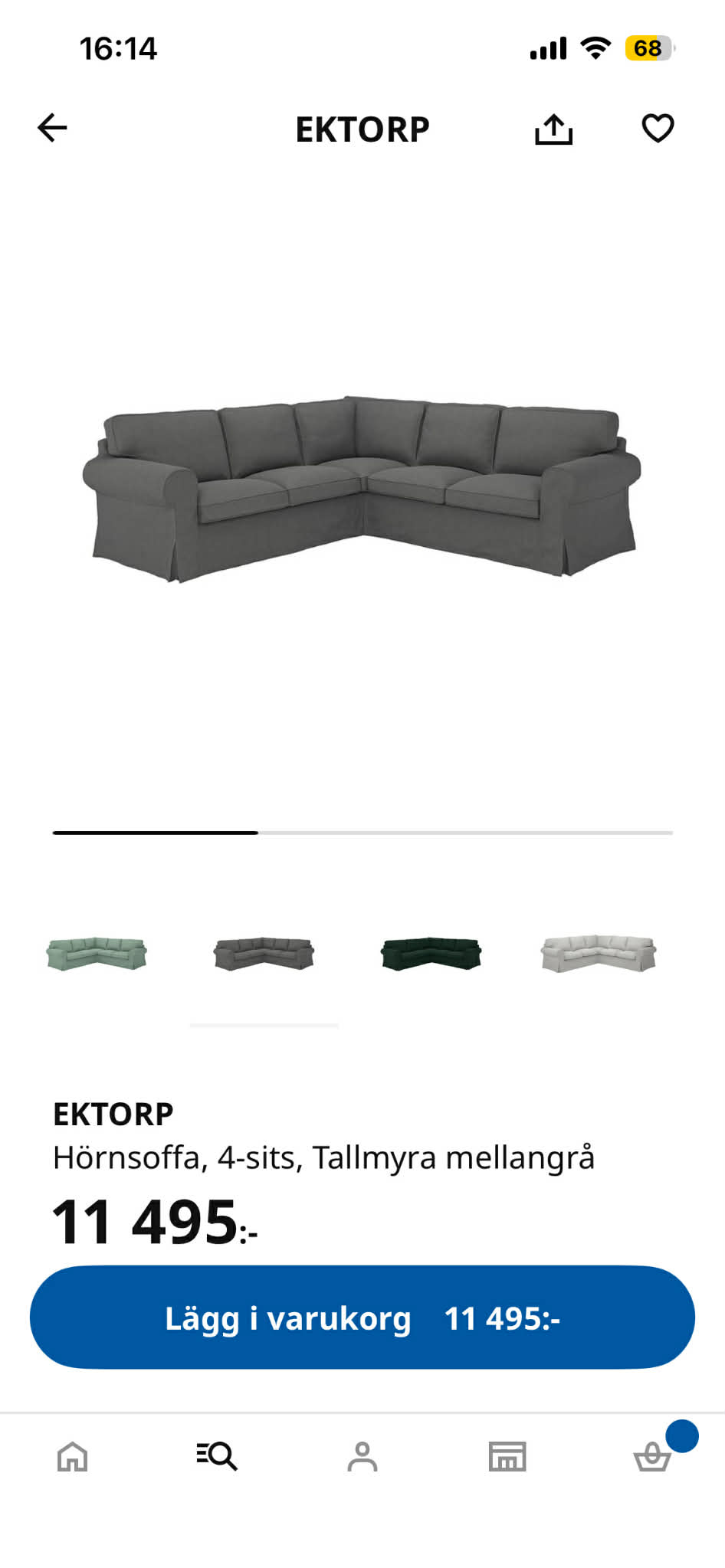The image size is (725, 1568).
Task: Open the shopping basket tab
Action: [653, 1455]
